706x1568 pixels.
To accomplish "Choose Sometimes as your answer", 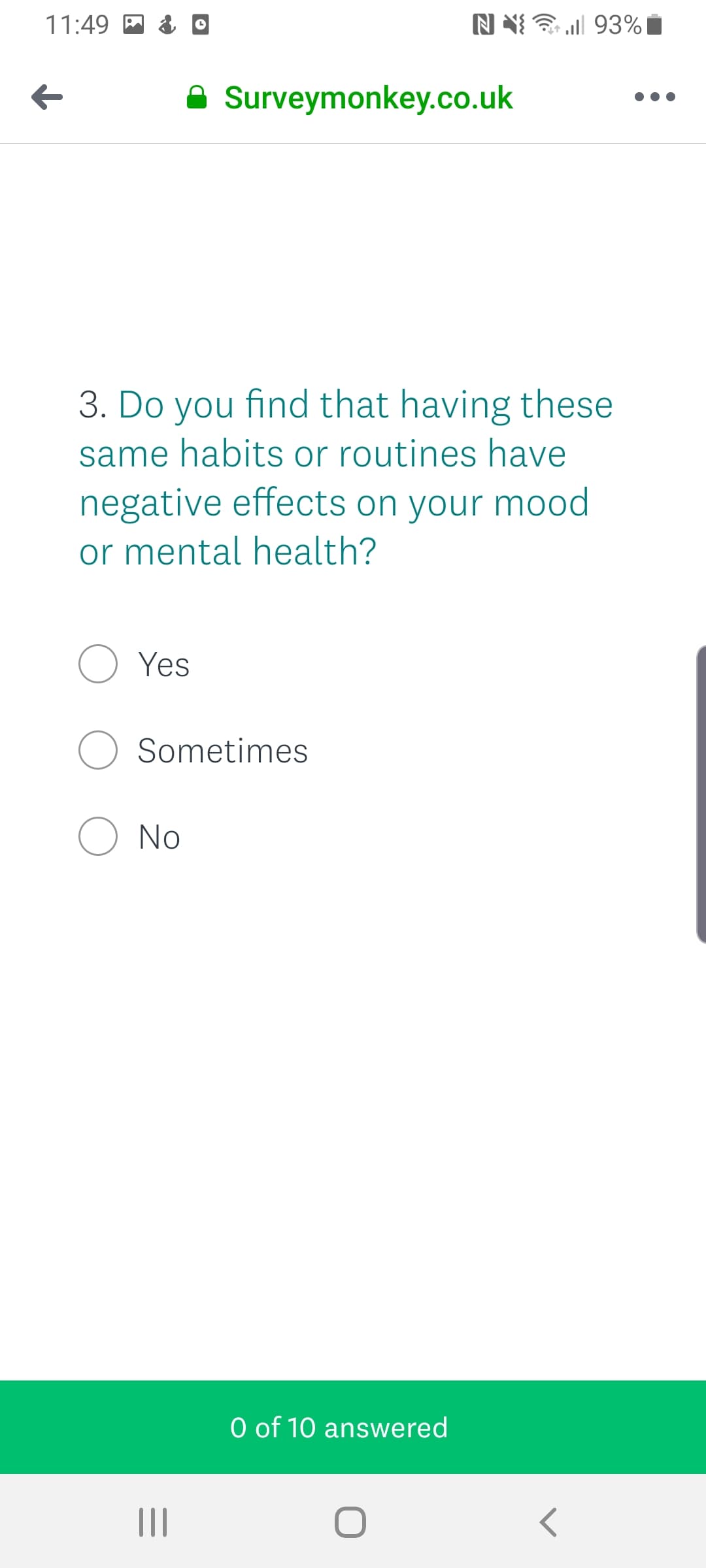I will 98,750.
